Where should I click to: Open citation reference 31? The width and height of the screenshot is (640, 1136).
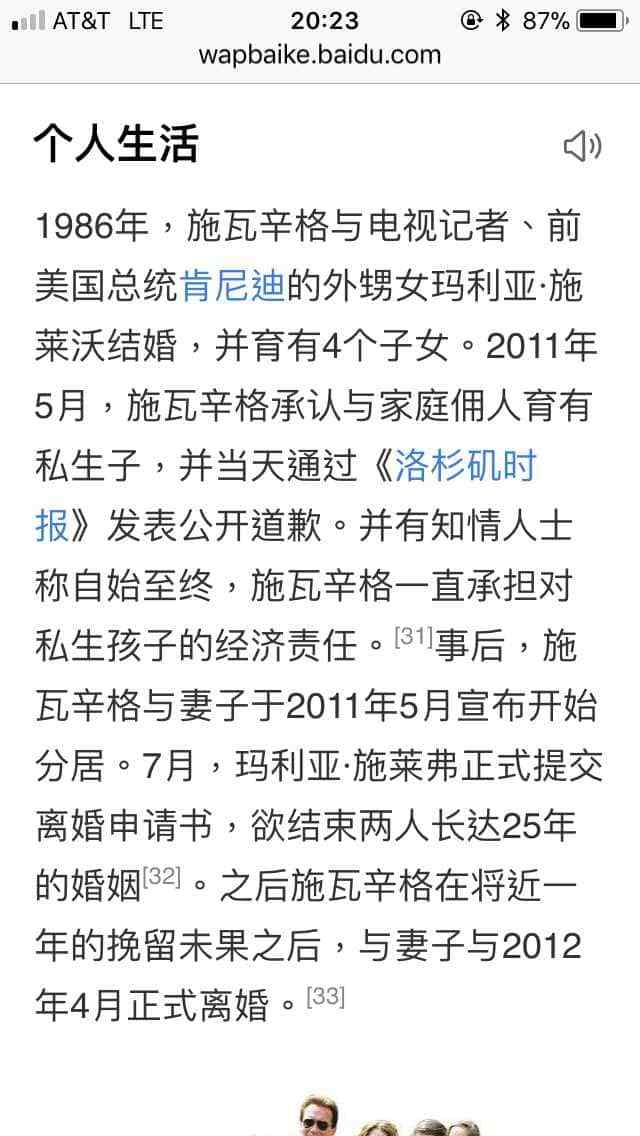click(413, 637)
